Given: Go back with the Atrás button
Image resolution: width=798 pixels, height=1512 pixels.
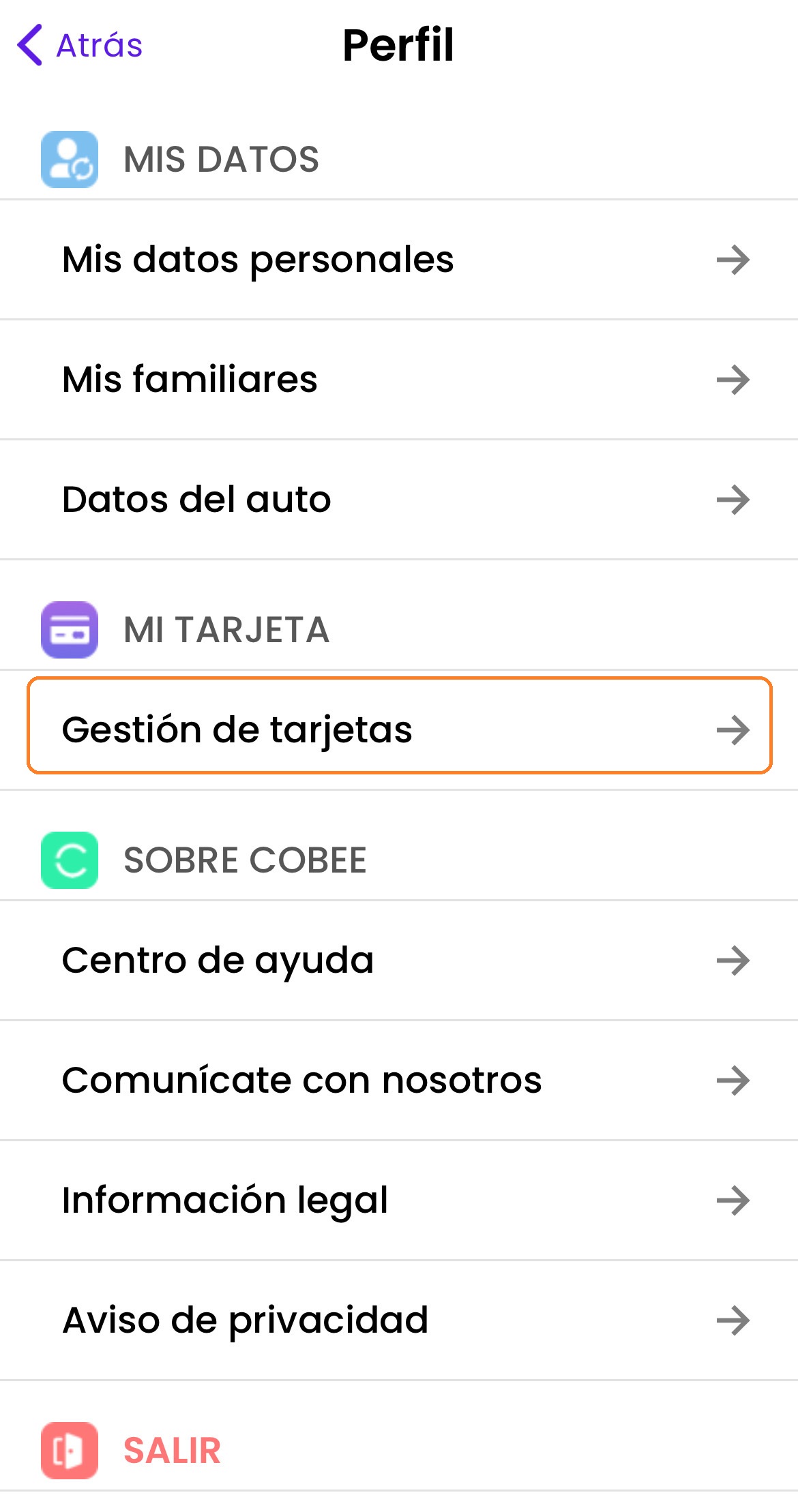Looking at the screenshot, I should (x=80, y=45).
